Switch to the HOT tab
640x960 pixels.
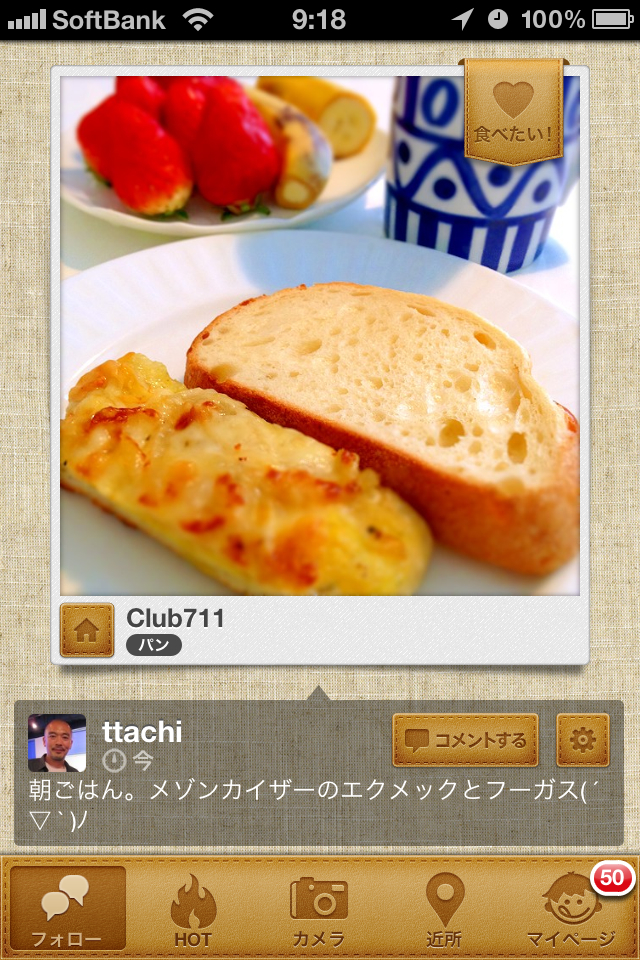pyautogui.click(x=193, y=908)
